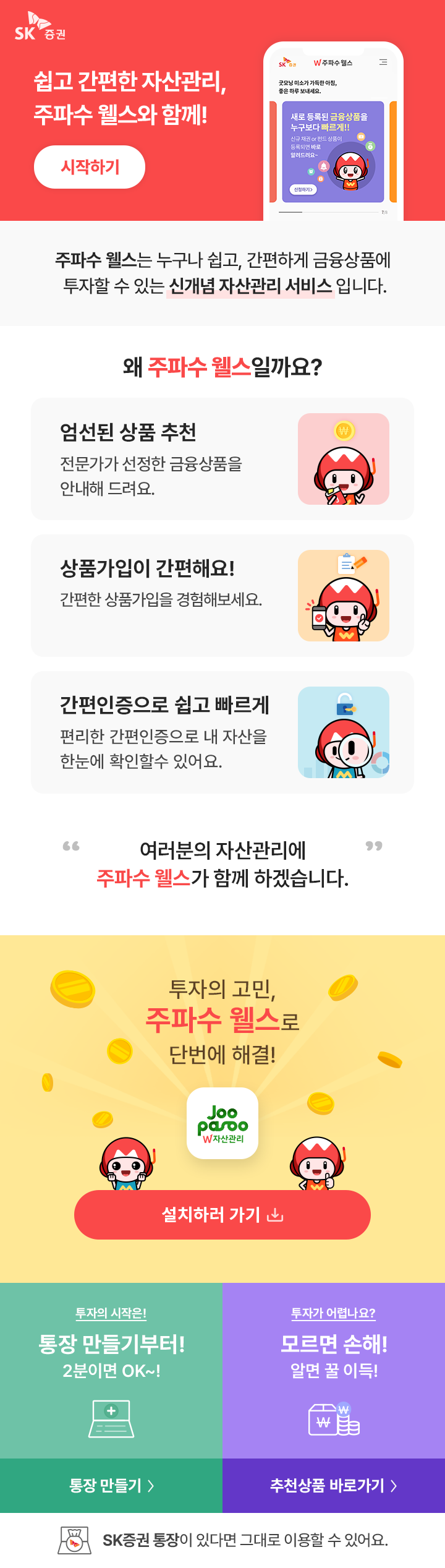The width and height of the screenshot is (445, 1568).
Task: Go to install via 설치하러 가기
Action: click(x=222, y=1214)
